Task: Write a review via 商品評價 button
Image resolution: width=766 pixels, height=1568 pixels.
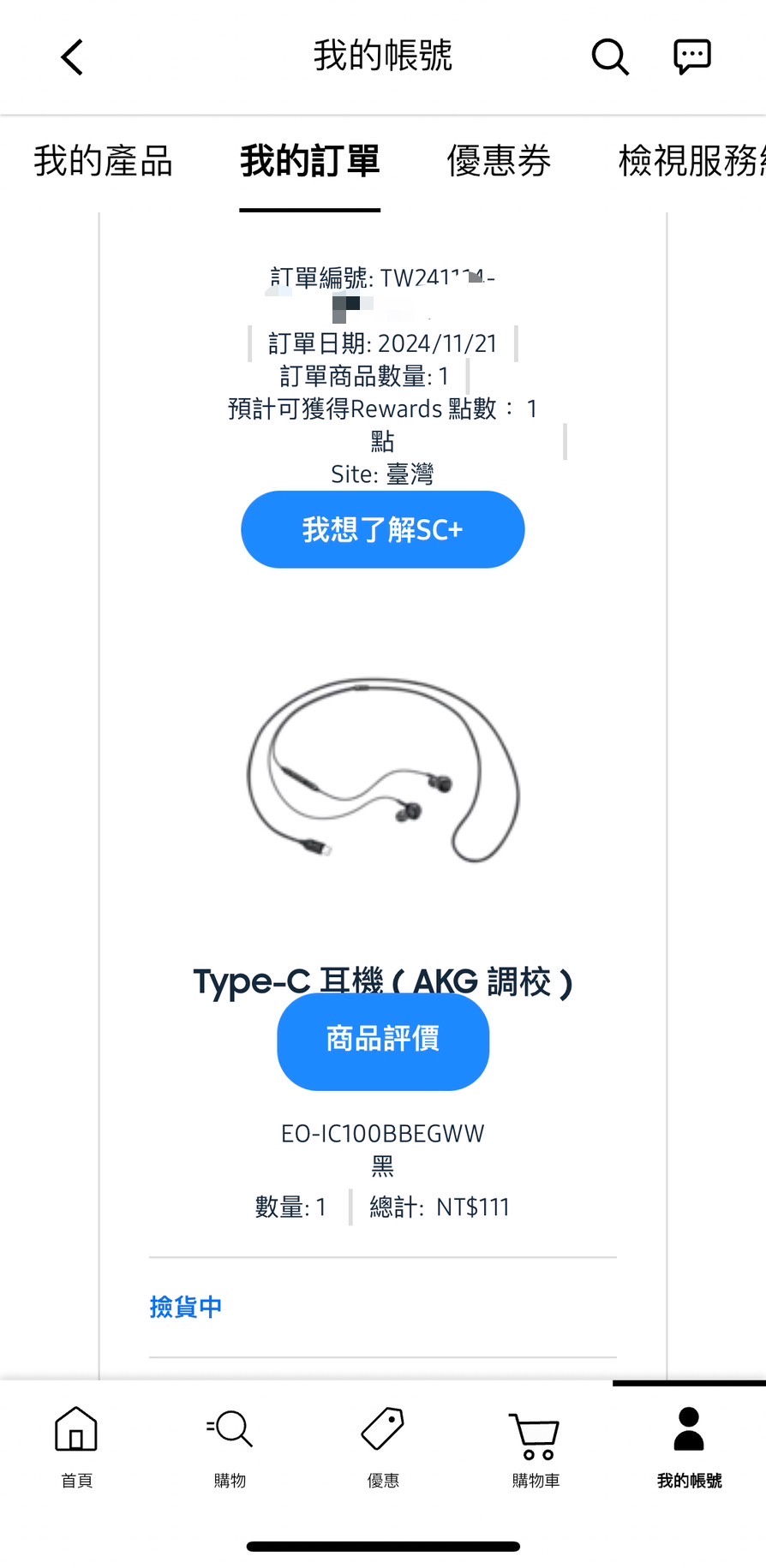Action: (382, 1039)
